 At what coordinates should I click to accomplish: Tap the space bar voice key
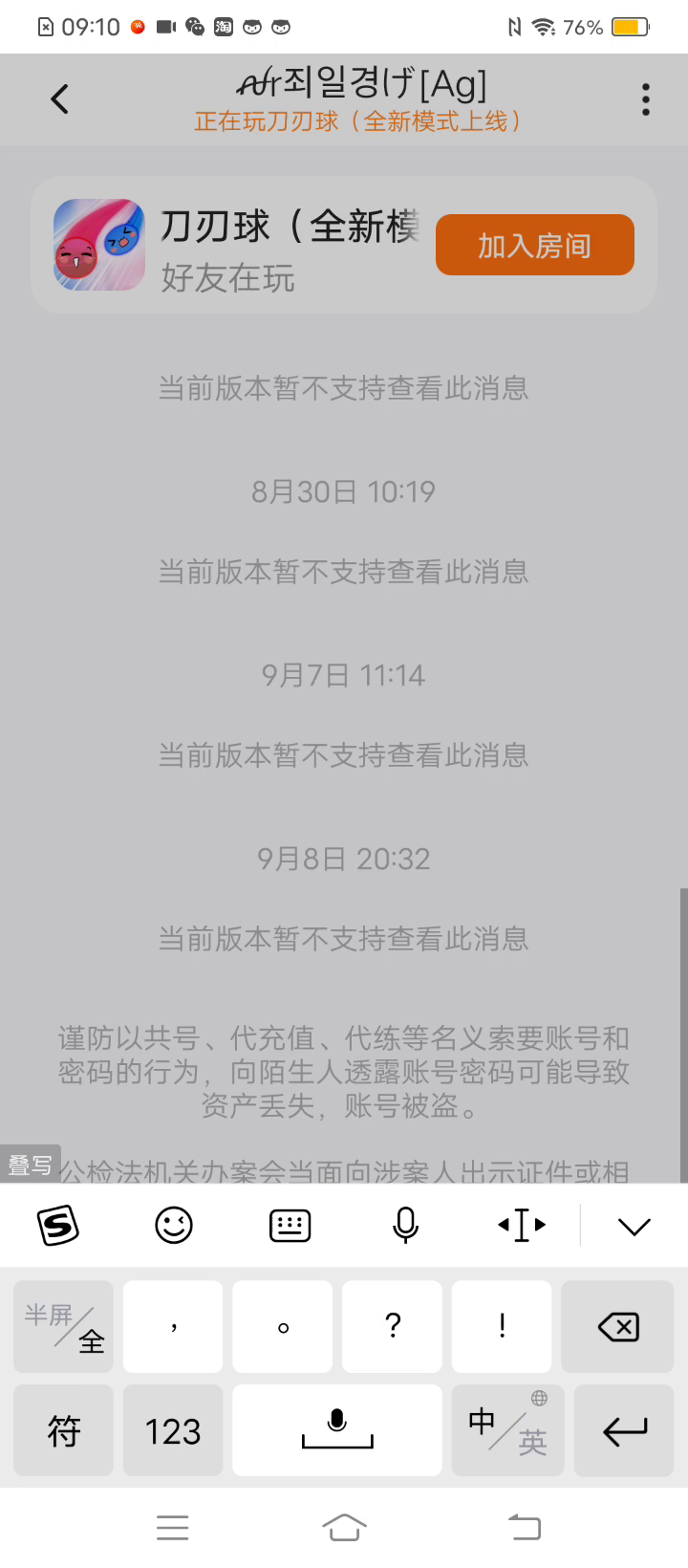(336, 1431)
